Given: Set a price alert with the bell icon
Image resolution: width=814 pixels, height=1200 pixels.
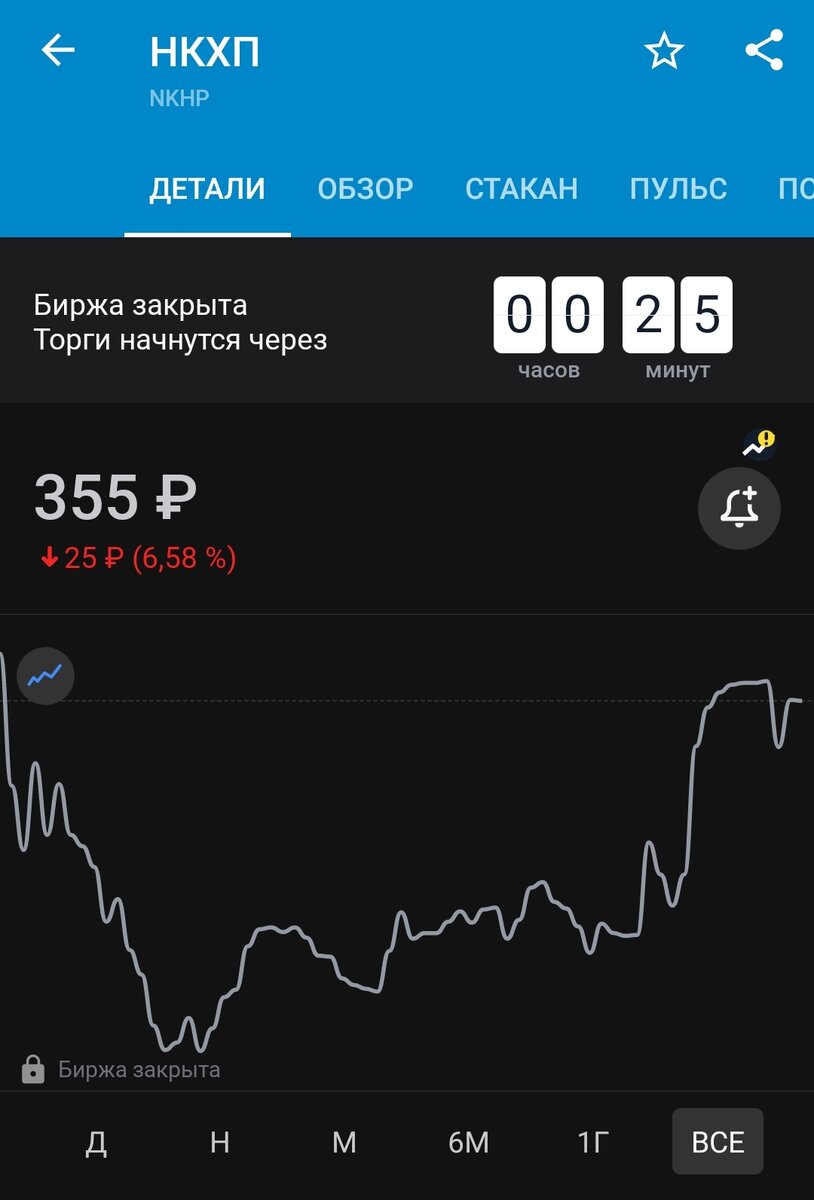Looking at the screenshot, I should [x=739, y=508].
